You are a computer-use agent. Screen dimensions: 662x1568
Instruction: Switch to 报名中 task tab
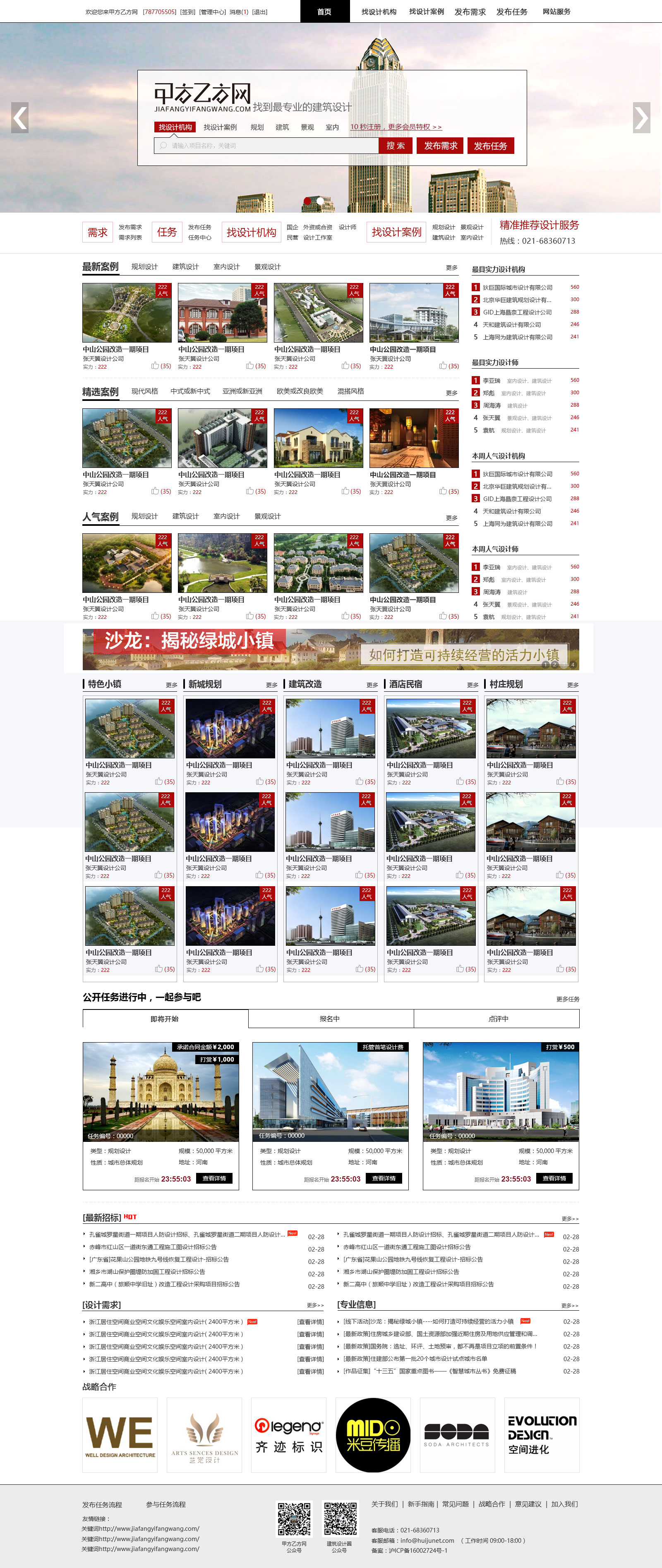point(330,1019)
